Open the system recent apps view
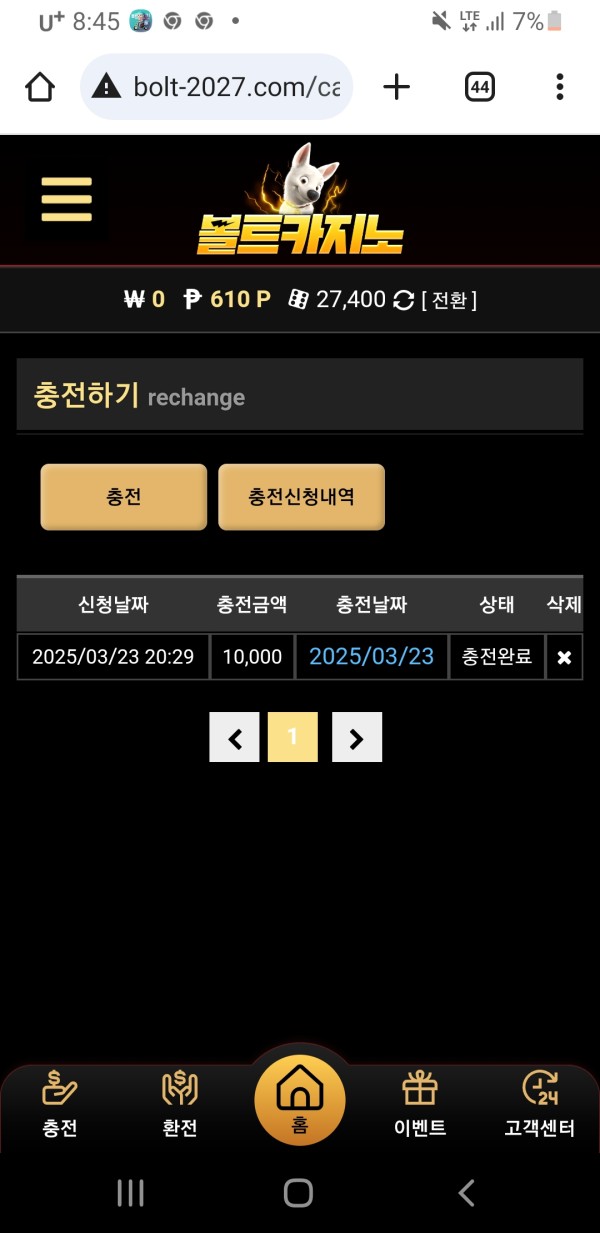Screen dimensions: 600x1233 131,1192
